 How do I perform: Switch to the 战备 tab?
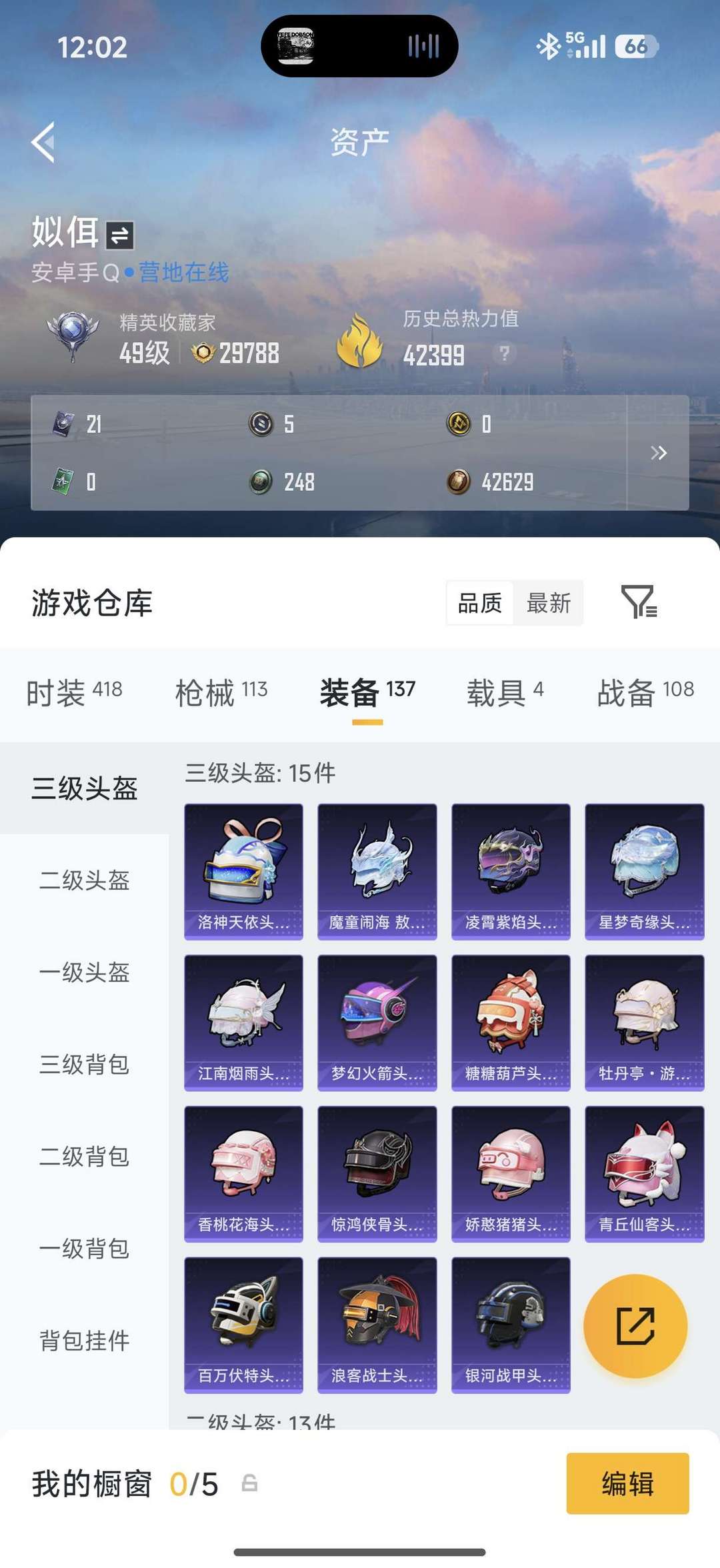click(645, 692)
